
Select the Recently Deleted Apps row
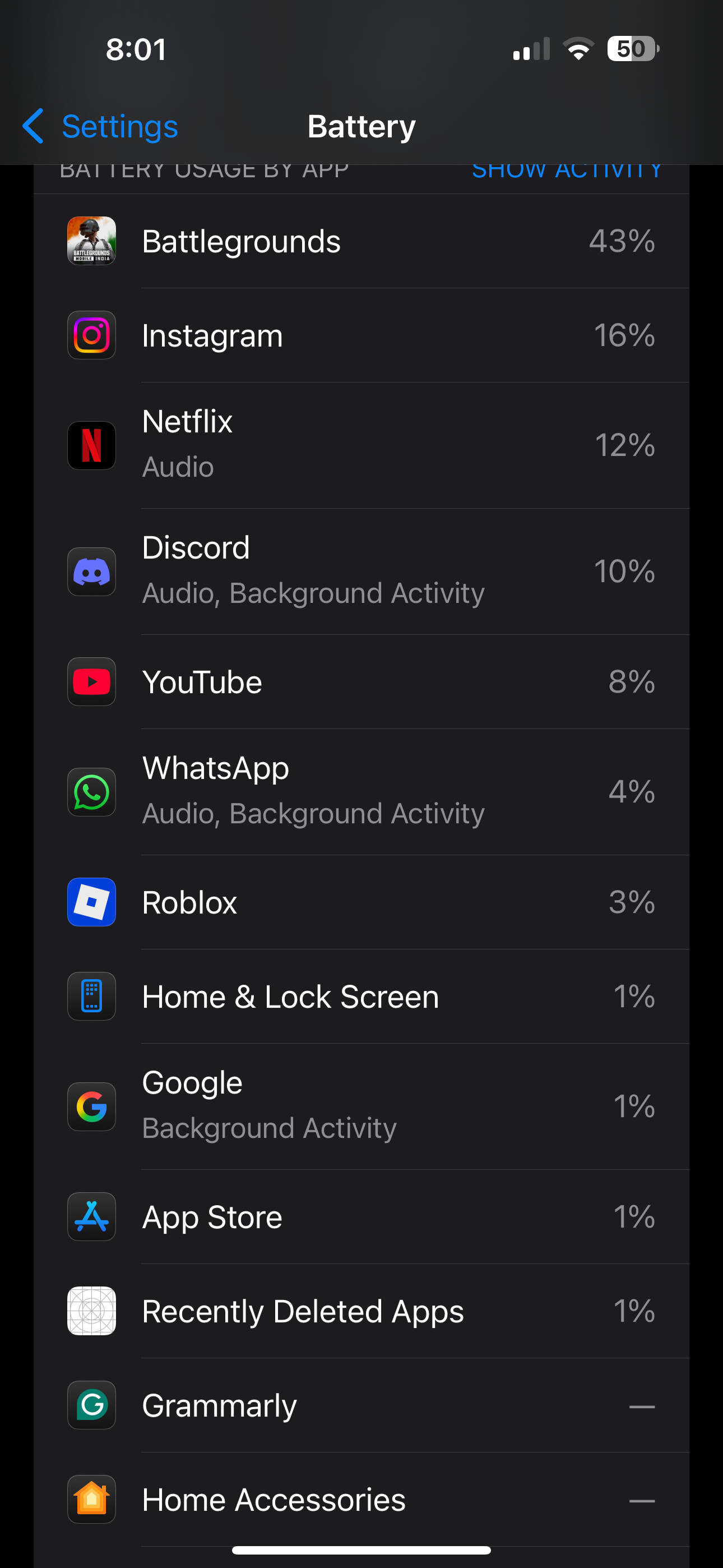coord(361,1311)
